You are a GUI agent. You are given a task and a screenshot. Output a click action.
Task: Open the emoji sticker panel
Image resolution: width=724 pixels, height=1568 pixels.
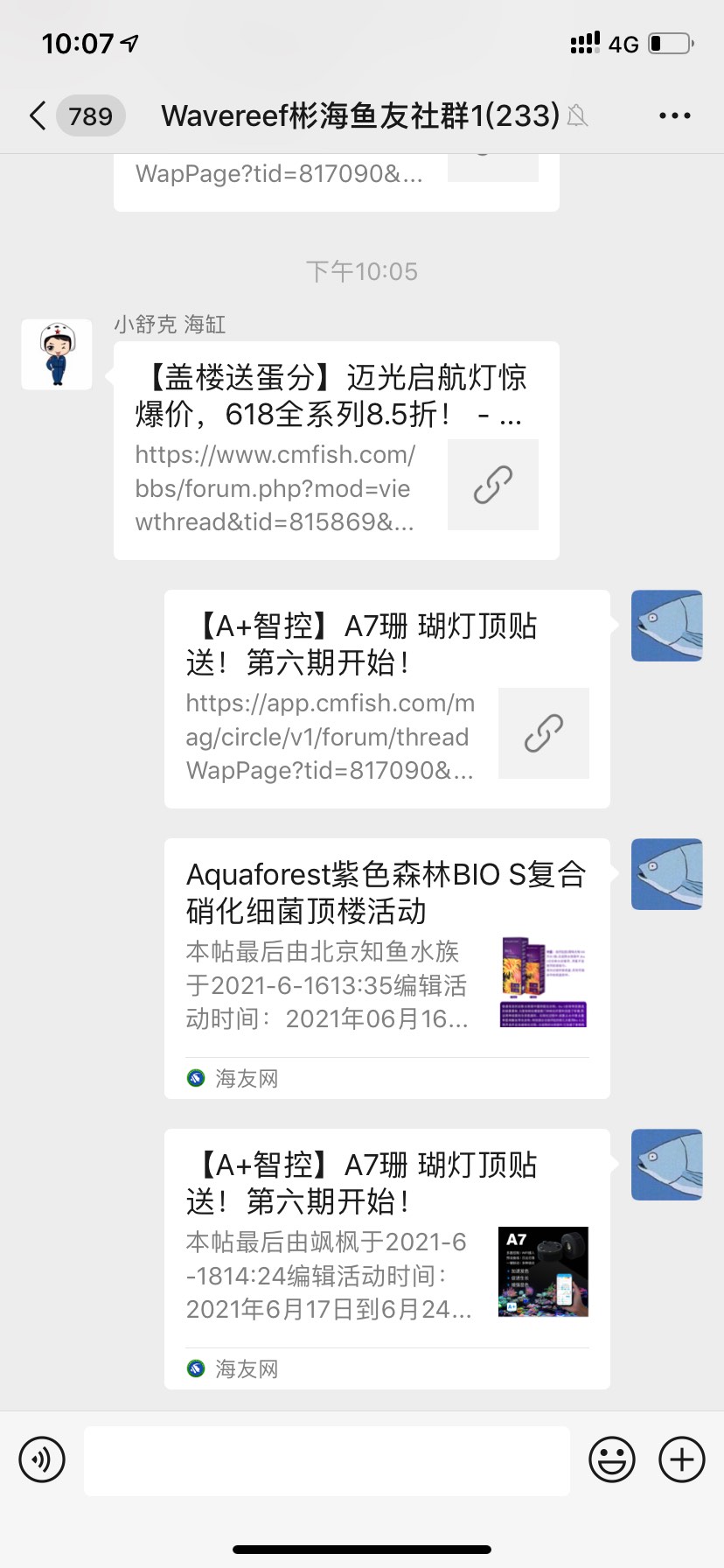611,1459
